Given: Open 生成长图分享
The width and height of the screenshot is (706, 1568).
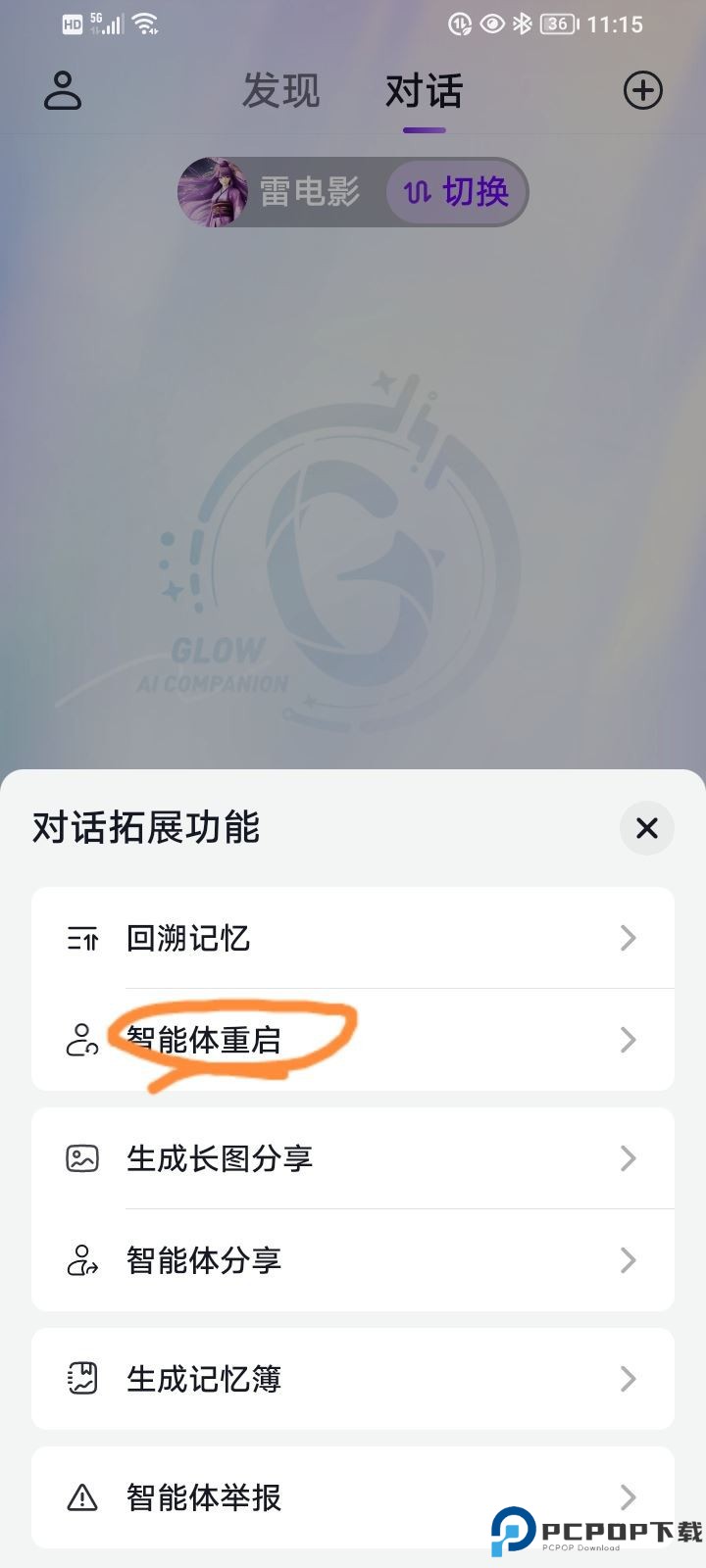Looking at the screenshot, I should (353, 1158).
